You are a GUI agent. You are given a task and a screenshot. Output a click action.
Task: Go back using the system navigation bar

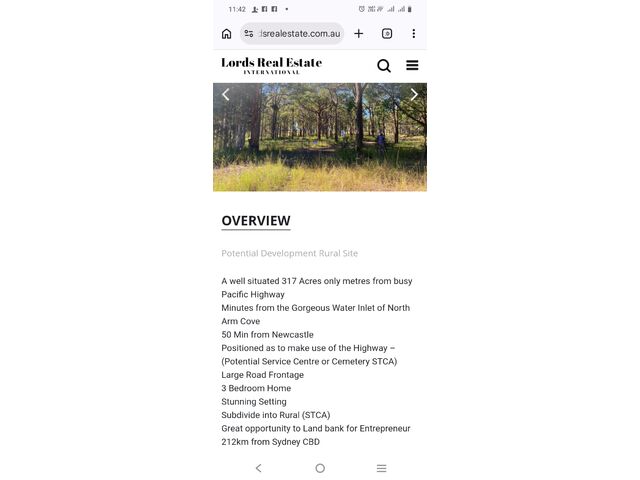(258, 468)
